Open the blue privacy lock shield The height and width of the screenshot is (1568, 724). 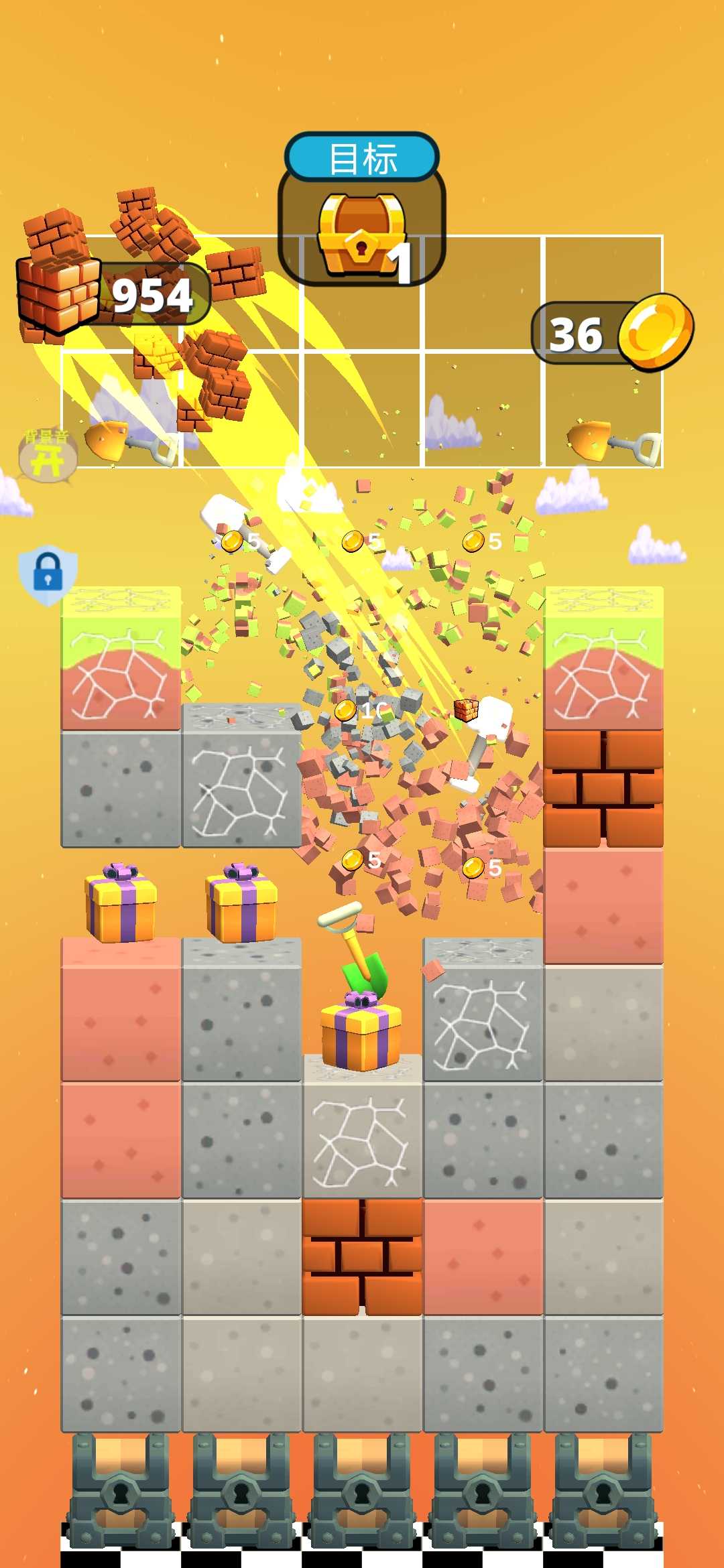pos(48,574)
